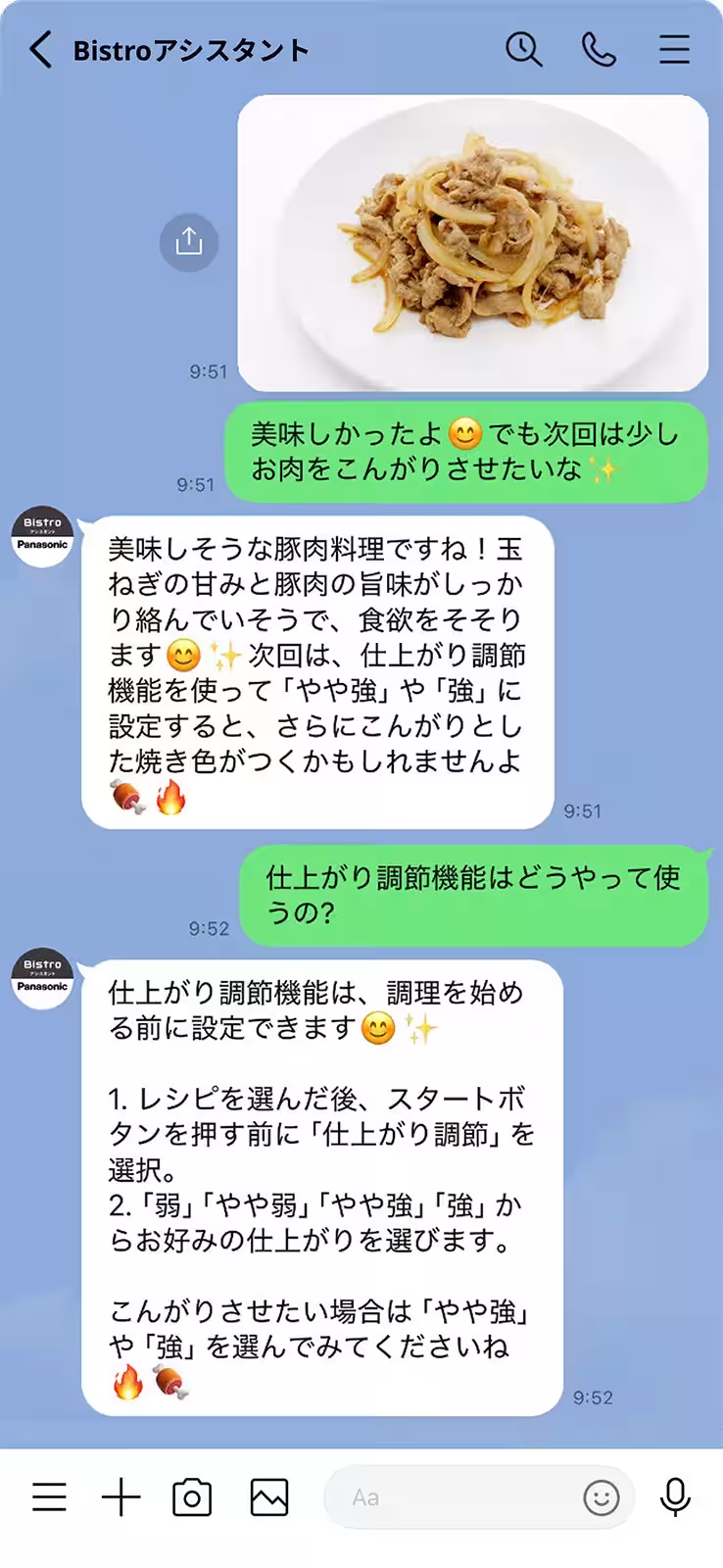This screenshot has height=1568, width=723.
Task: Go back to the chat list
Action: click(x=39, y=50)
